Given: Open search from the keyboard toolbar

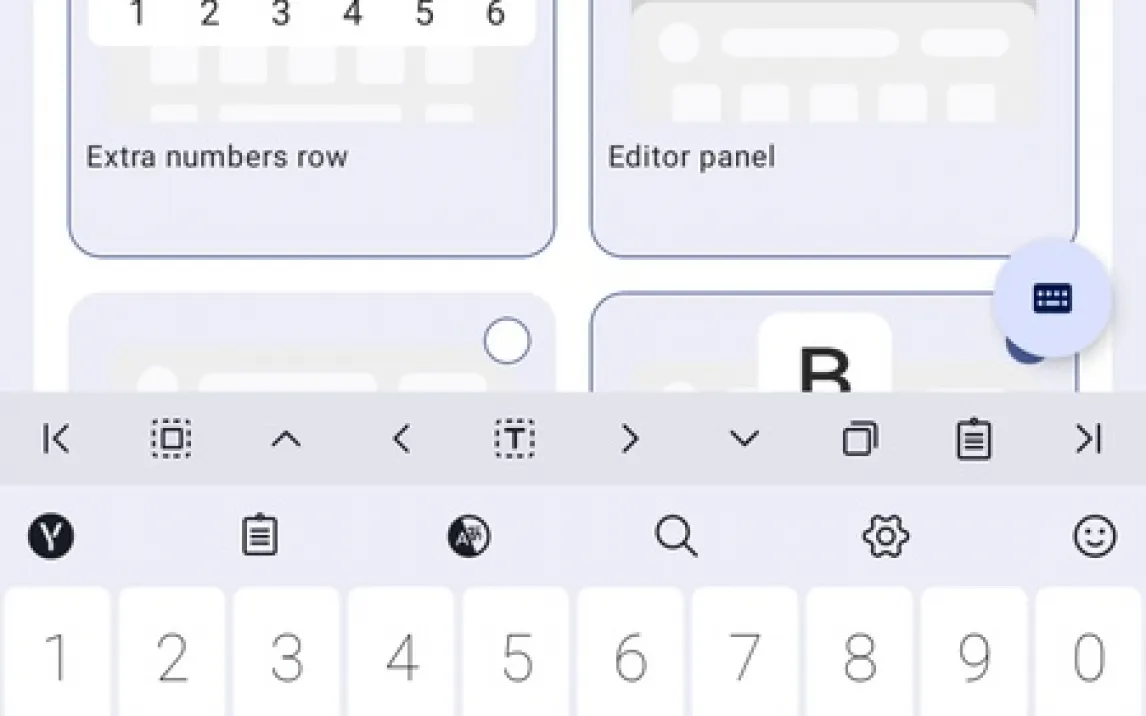Looking at the screenshot, I should click(x=677, y=537).
